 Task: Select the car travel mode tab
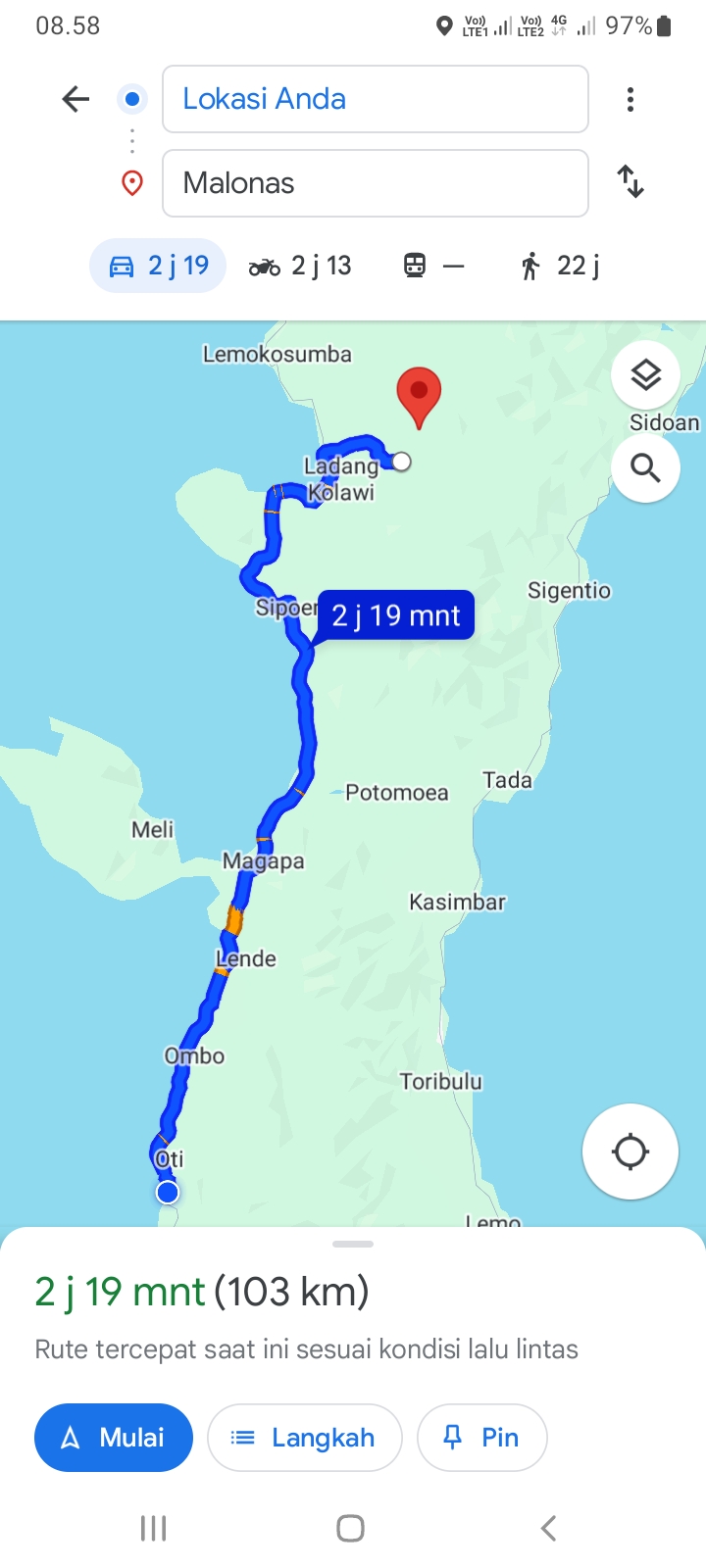click(158, 266)
